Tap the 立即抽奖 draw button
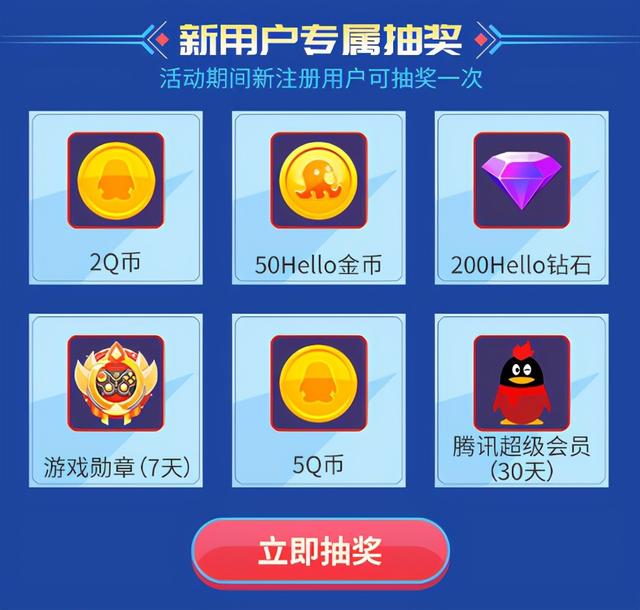The image size is (640, 610). tap(319, 551)
